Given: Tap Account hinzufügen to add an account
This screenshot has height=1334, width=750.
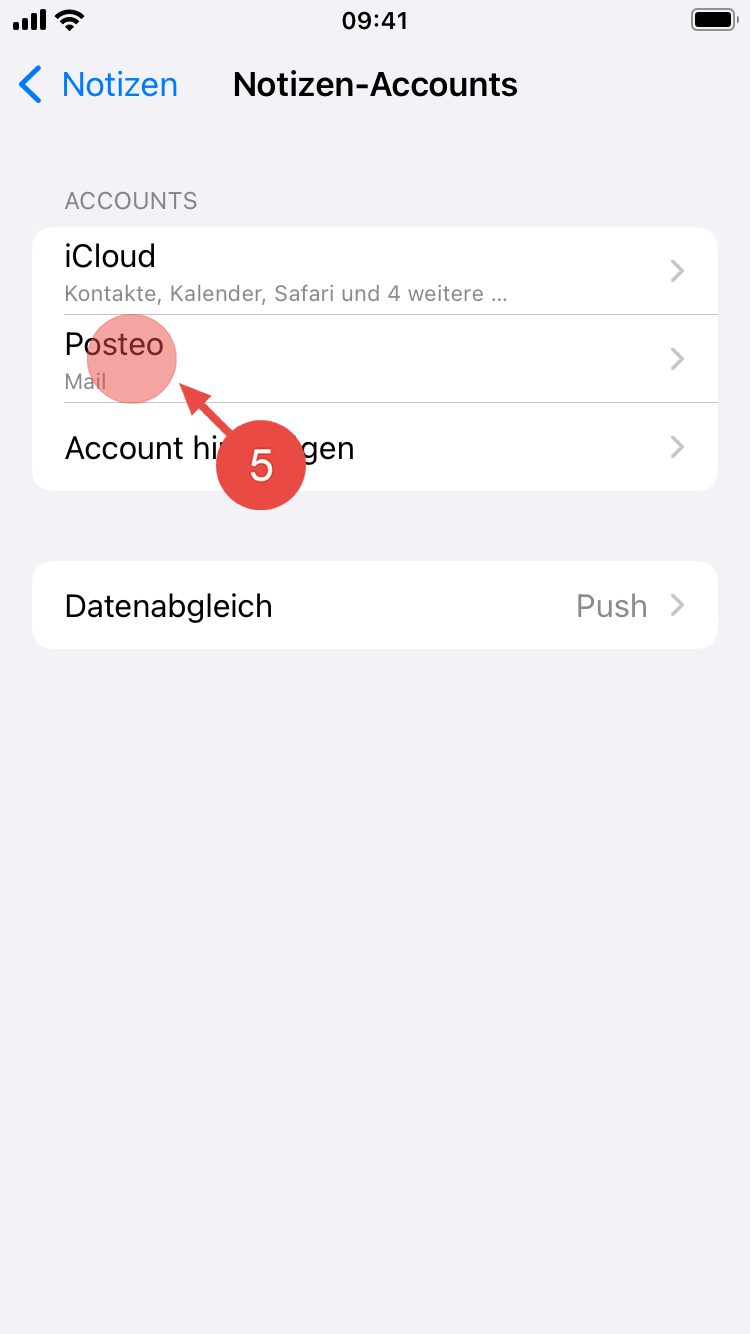Looking at the screenshot, I should [x=374, y=447].
